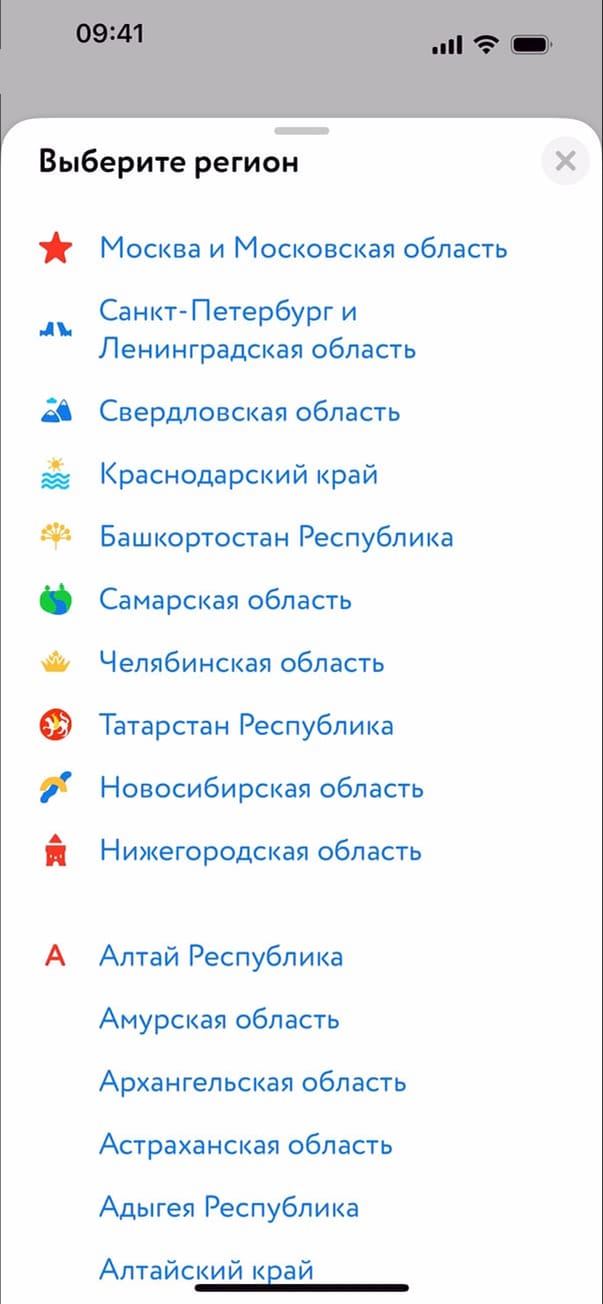This screenshot has width=603, height=1304.
Task: Select Свердловская область region
Action: pyautogui.click(x=250, y=411)
